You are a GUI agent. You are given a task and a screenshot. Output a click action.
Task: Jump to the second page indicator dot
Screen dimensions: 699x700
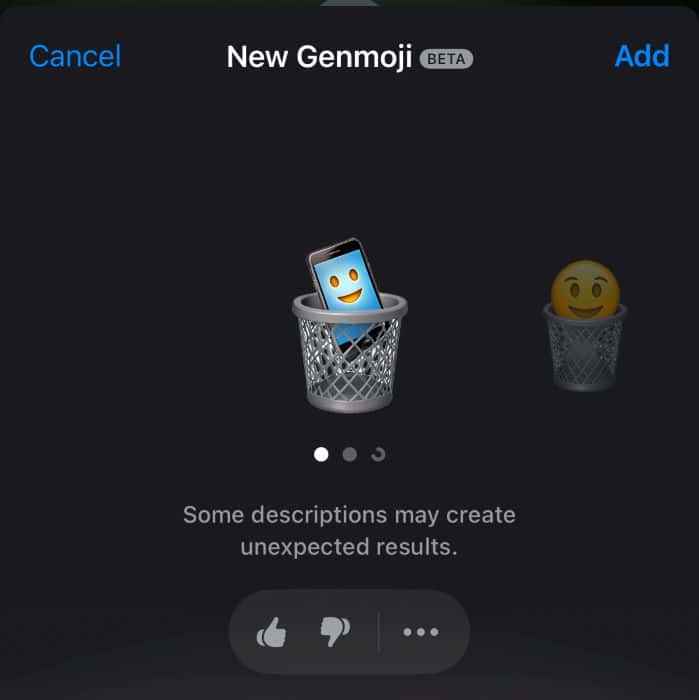coord(349,454)
